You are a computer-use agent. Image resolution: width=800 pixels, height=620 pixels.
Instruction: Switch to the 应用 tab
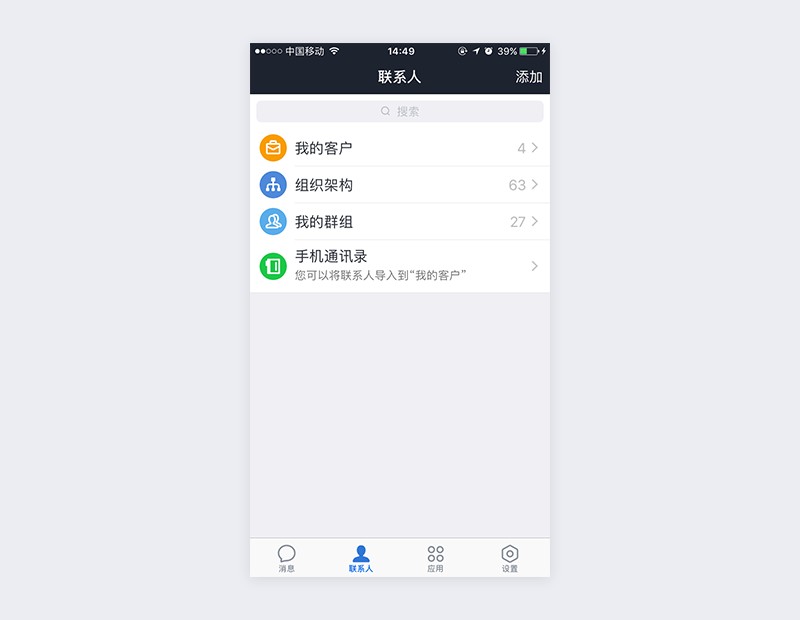[435, 558]
